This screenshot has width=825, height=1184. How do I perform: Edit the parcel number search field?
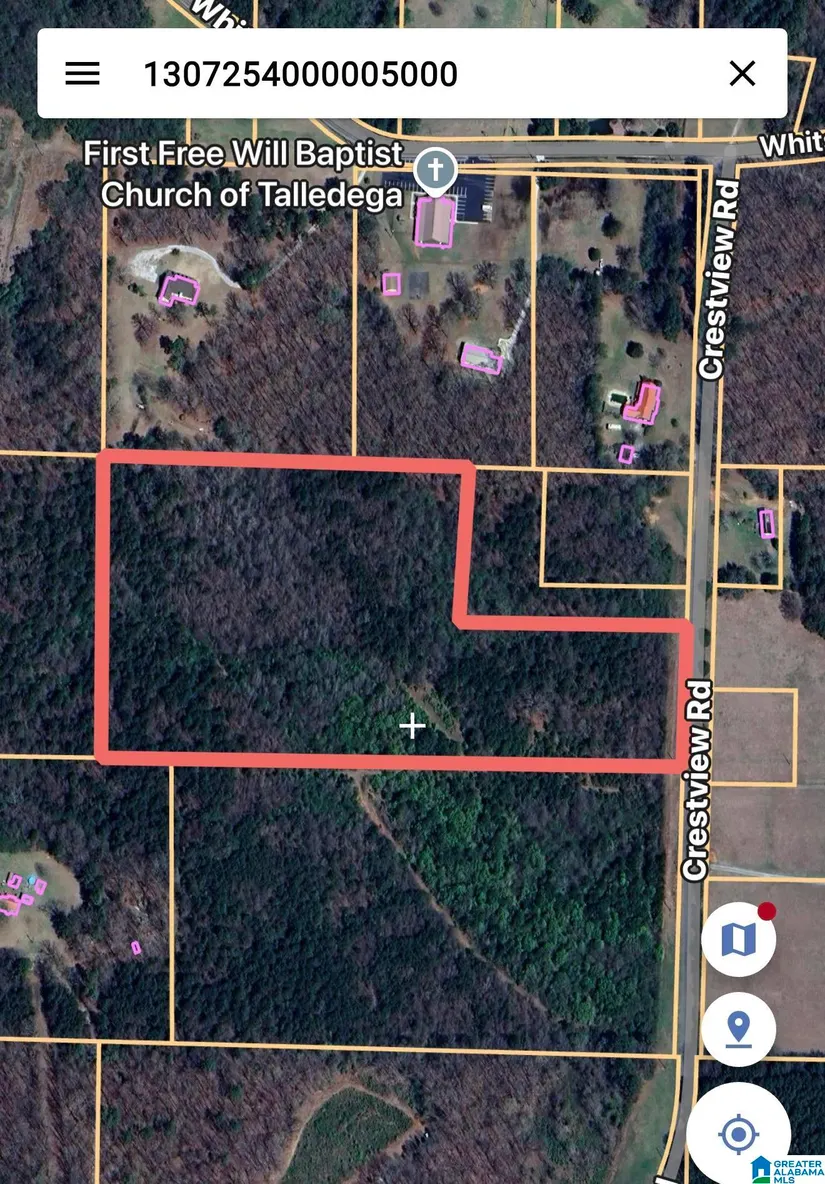400,73
